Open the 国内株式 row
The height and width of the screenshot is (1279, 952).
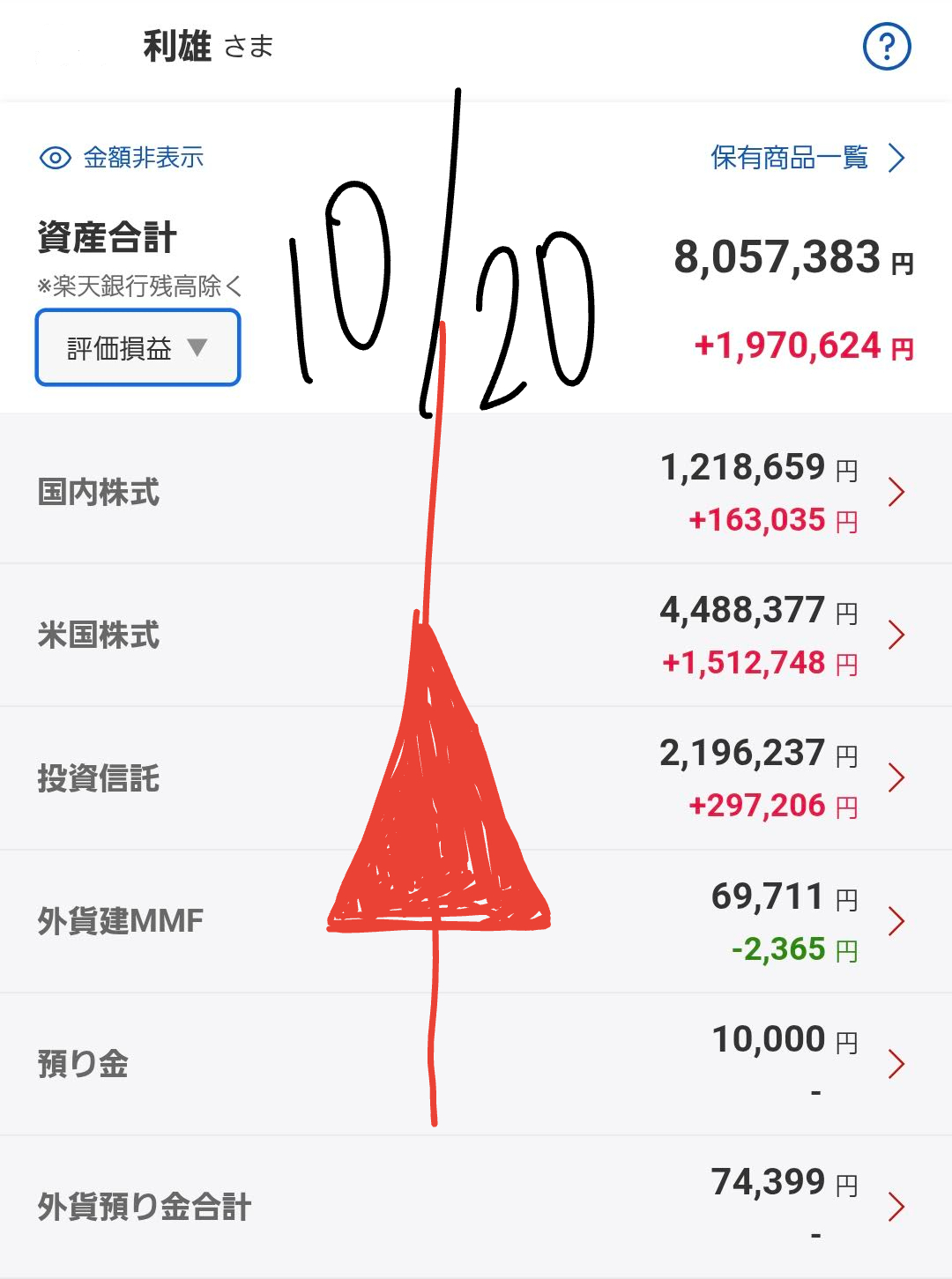(x=476, y=492)
